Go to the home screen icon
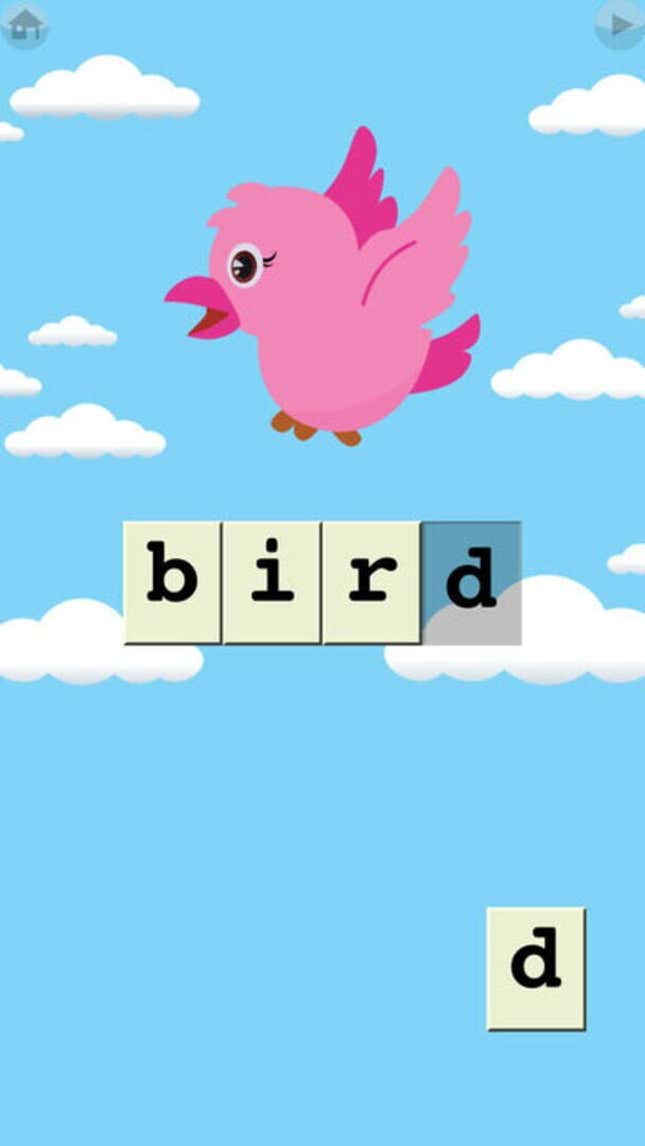645x1146 pixels. (24, 24)
